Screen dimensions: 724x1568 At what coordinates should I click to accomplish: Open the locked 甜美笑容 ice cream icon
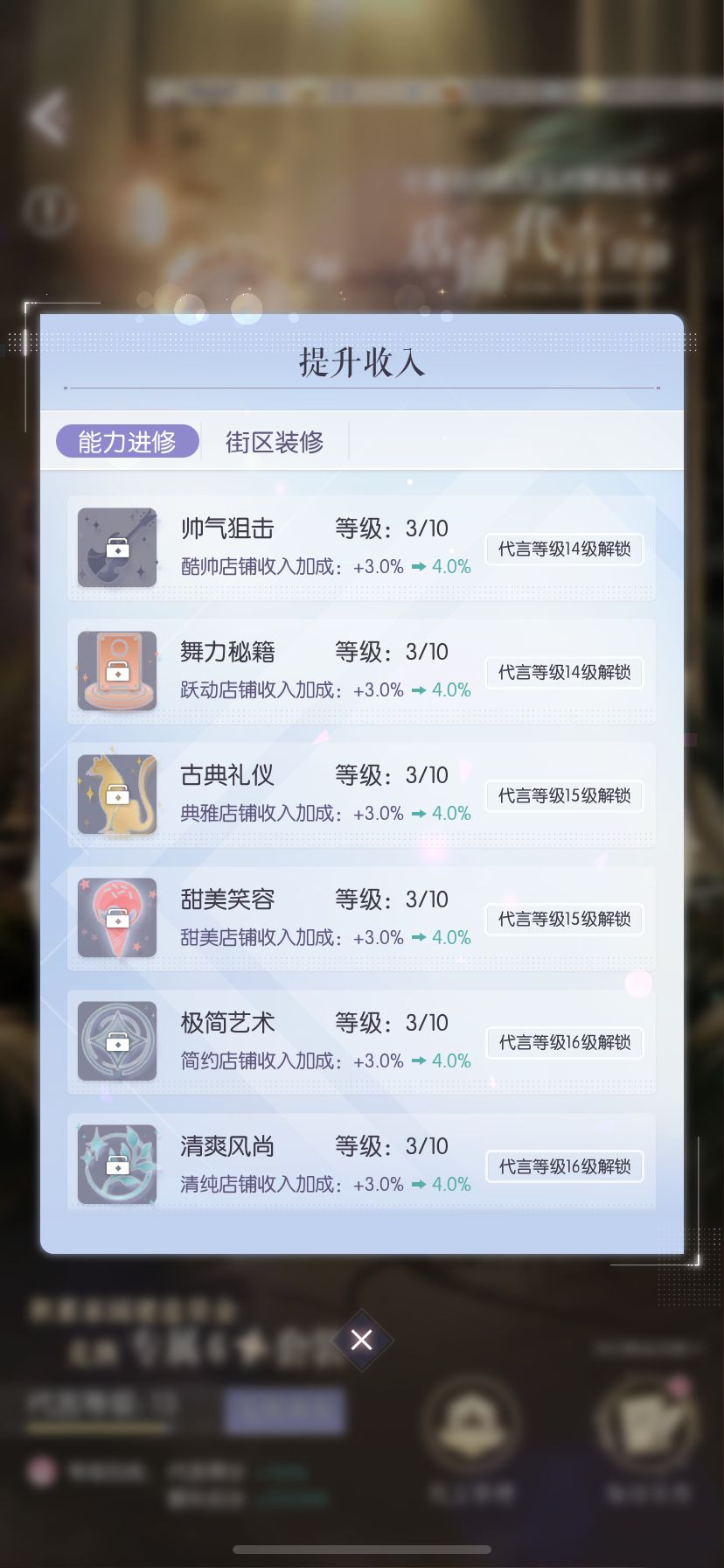pyautogui.click(x=117, y=918)
